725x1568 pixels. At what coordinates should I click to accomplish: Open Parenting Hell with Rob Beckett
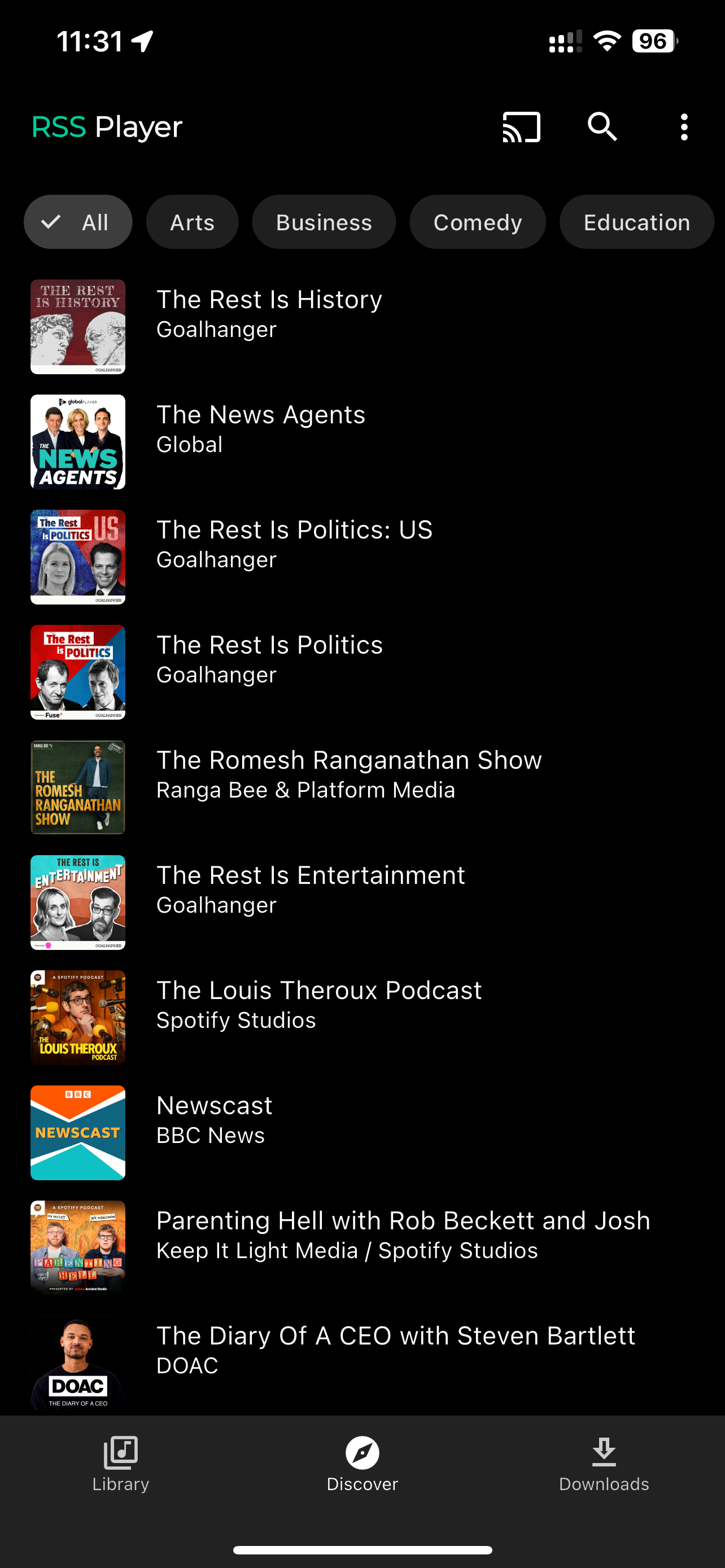(362, 1247)
